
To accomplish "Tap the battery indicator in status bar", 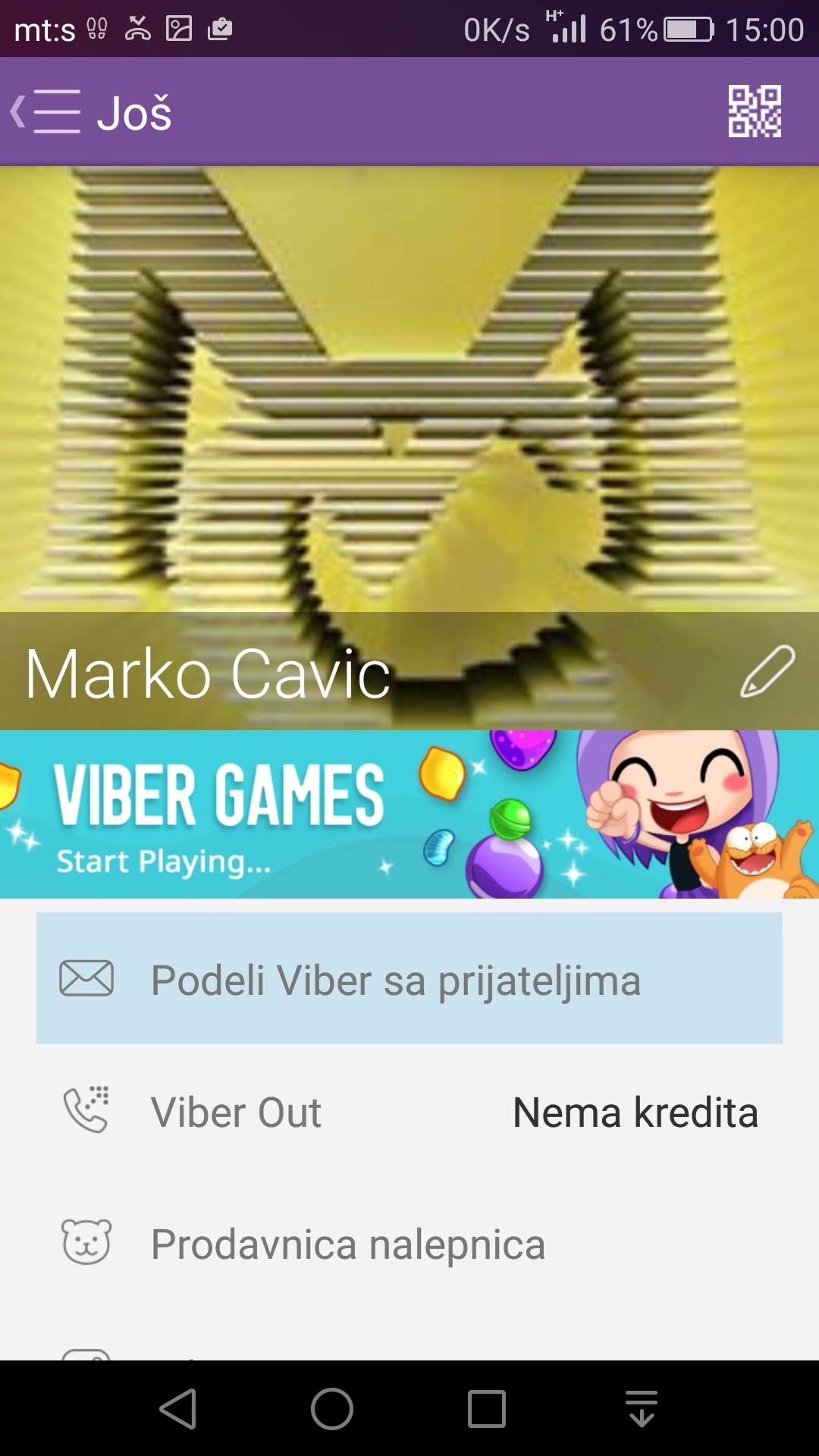I will click(681, 28).
